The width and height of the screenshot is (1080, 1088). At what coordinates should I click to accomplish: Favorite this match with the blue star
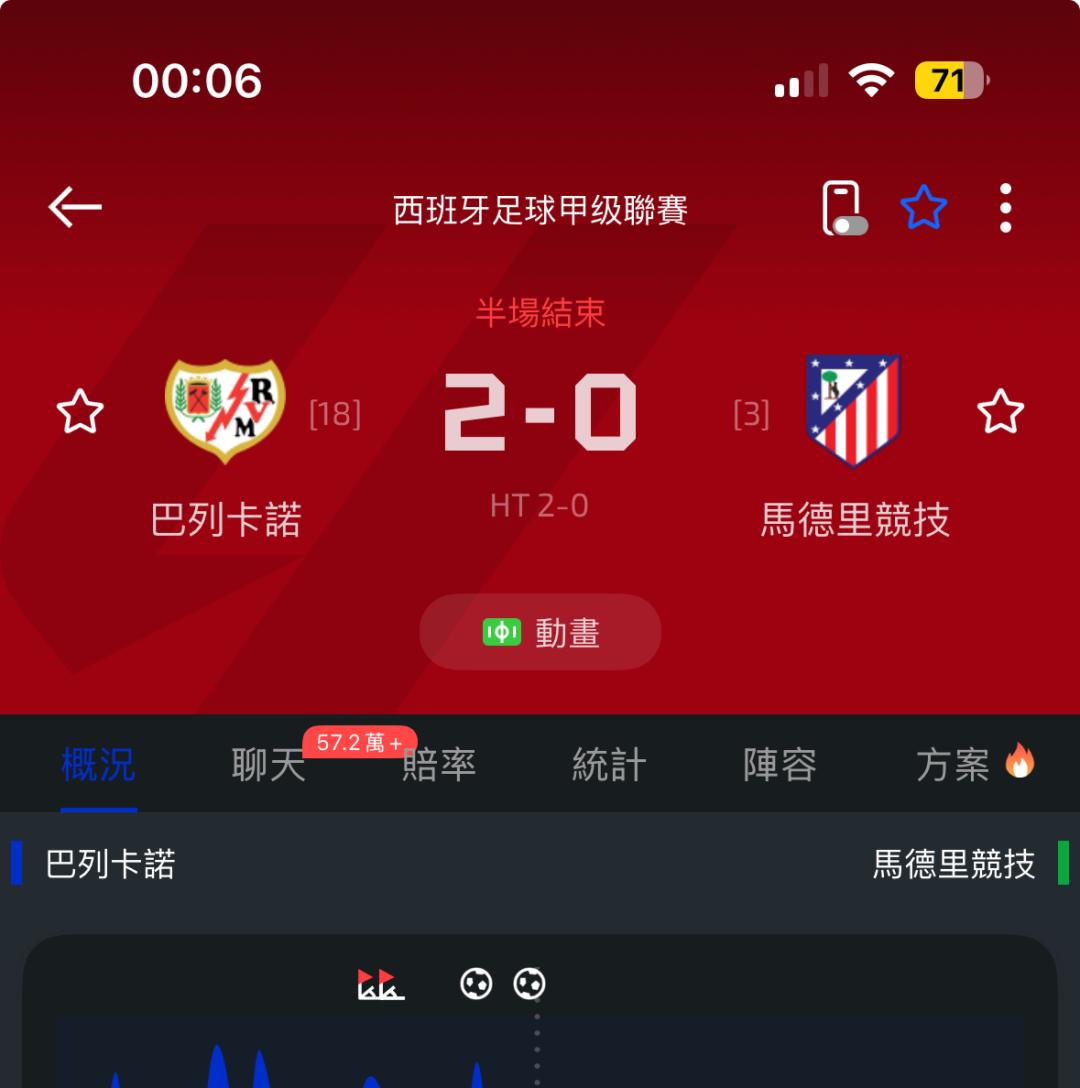[x=923, y=208]
